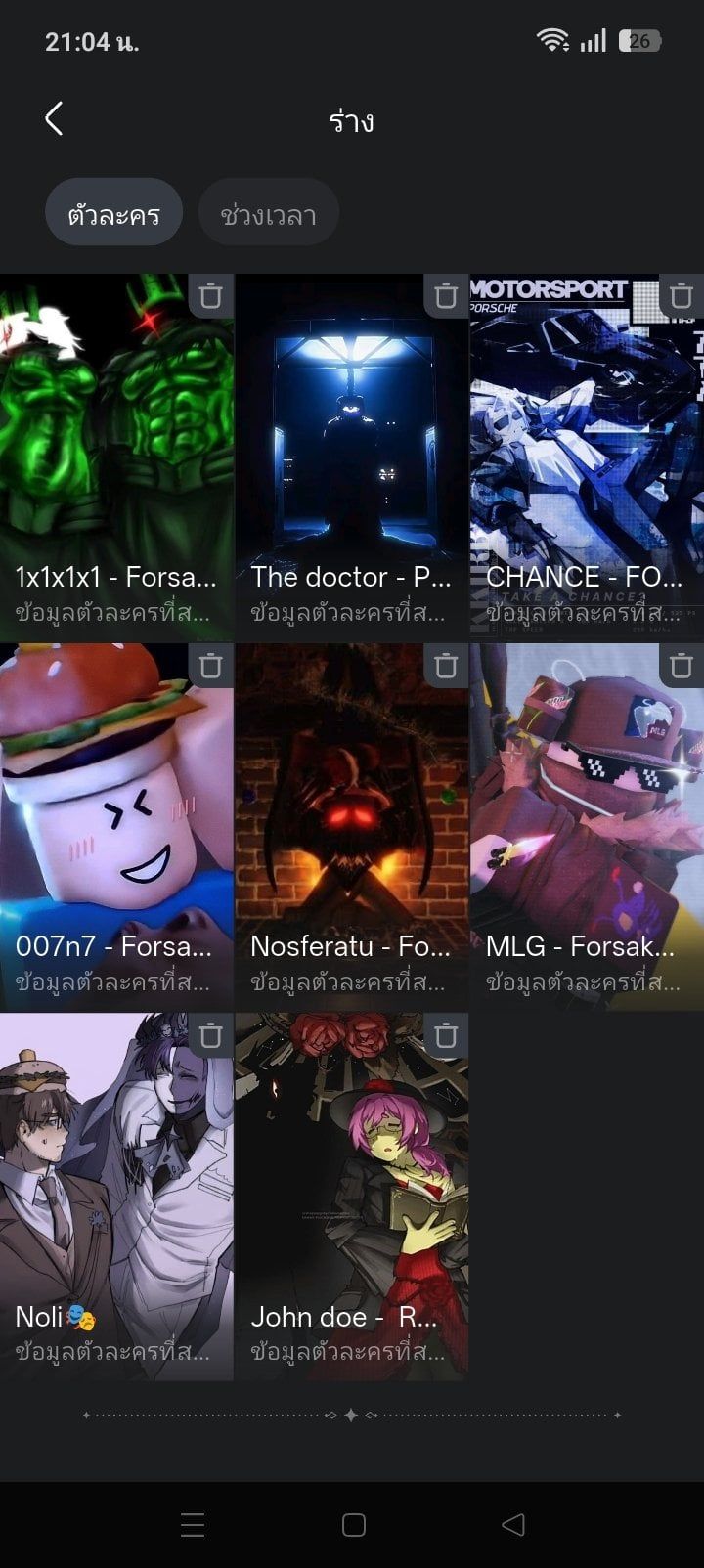Delete the CHANCE draft with the trash icon
The width and height of the screenshot is (704, 1568).
(x=682, y=295)
